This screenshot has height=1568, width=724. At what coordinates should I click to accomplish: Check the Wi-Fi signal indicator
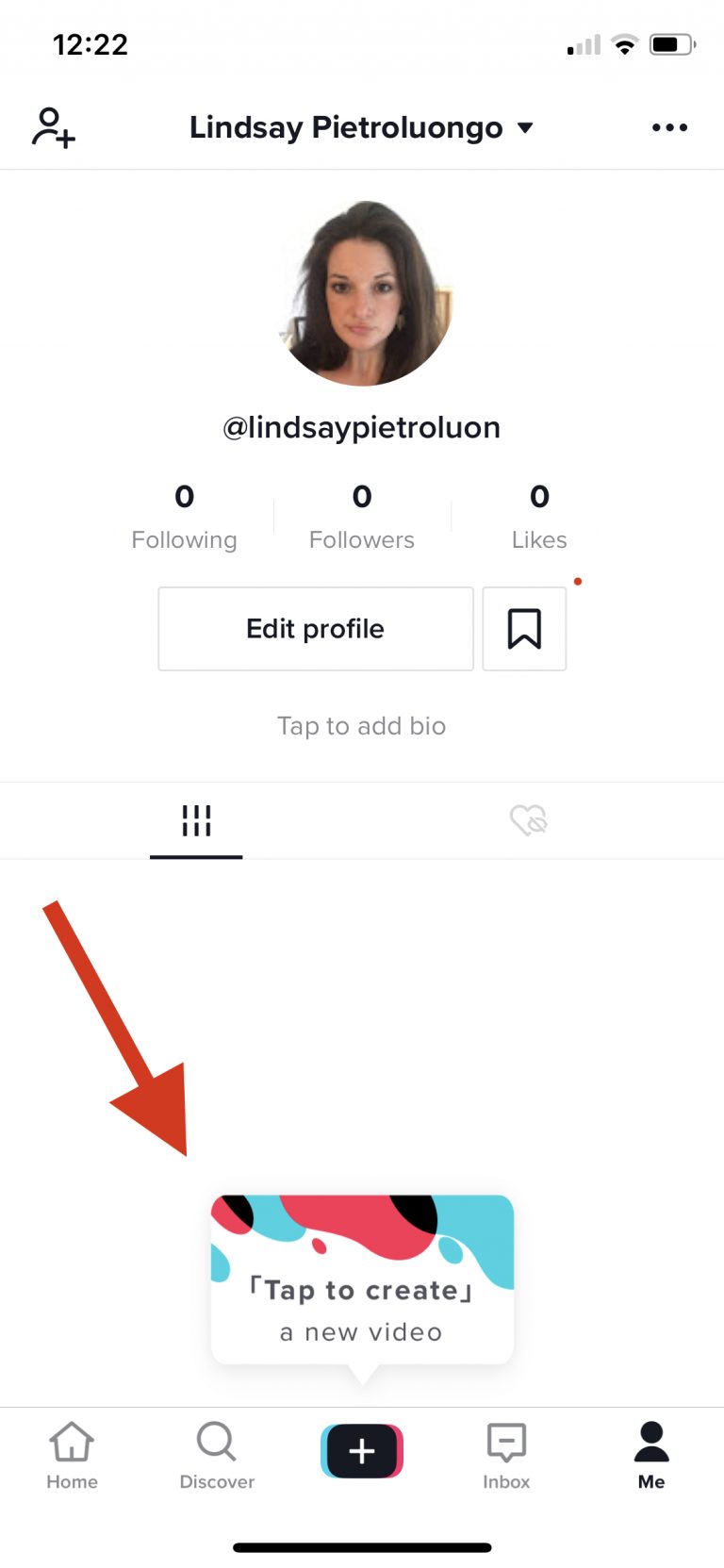click(623, 42)
